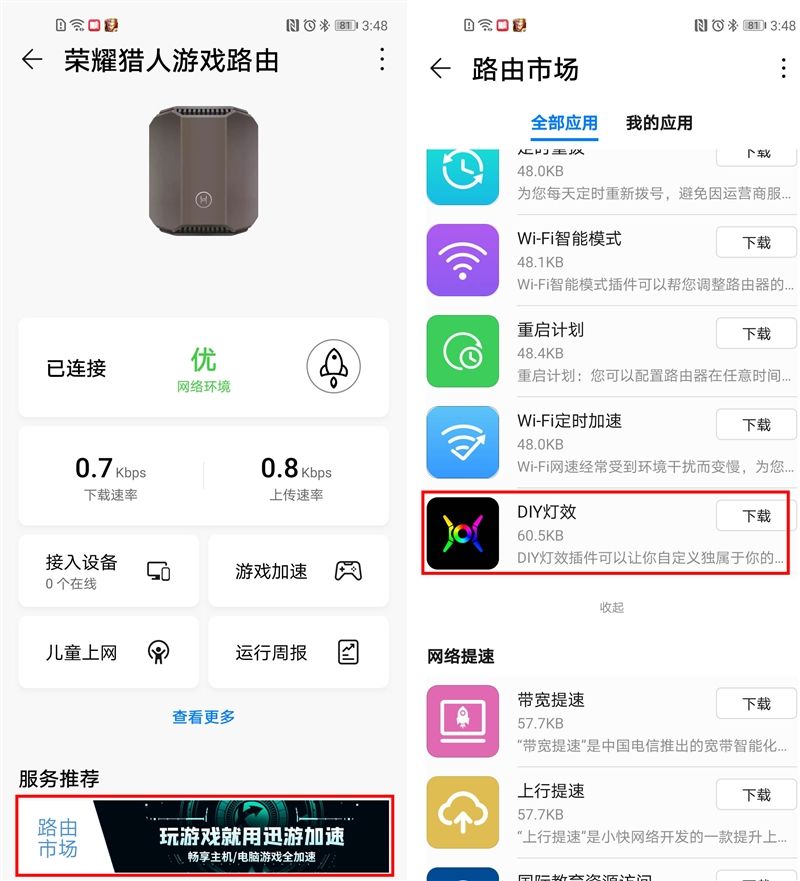Tap the rocket boost icon
The image size is (800, 881).
(333, 368)
